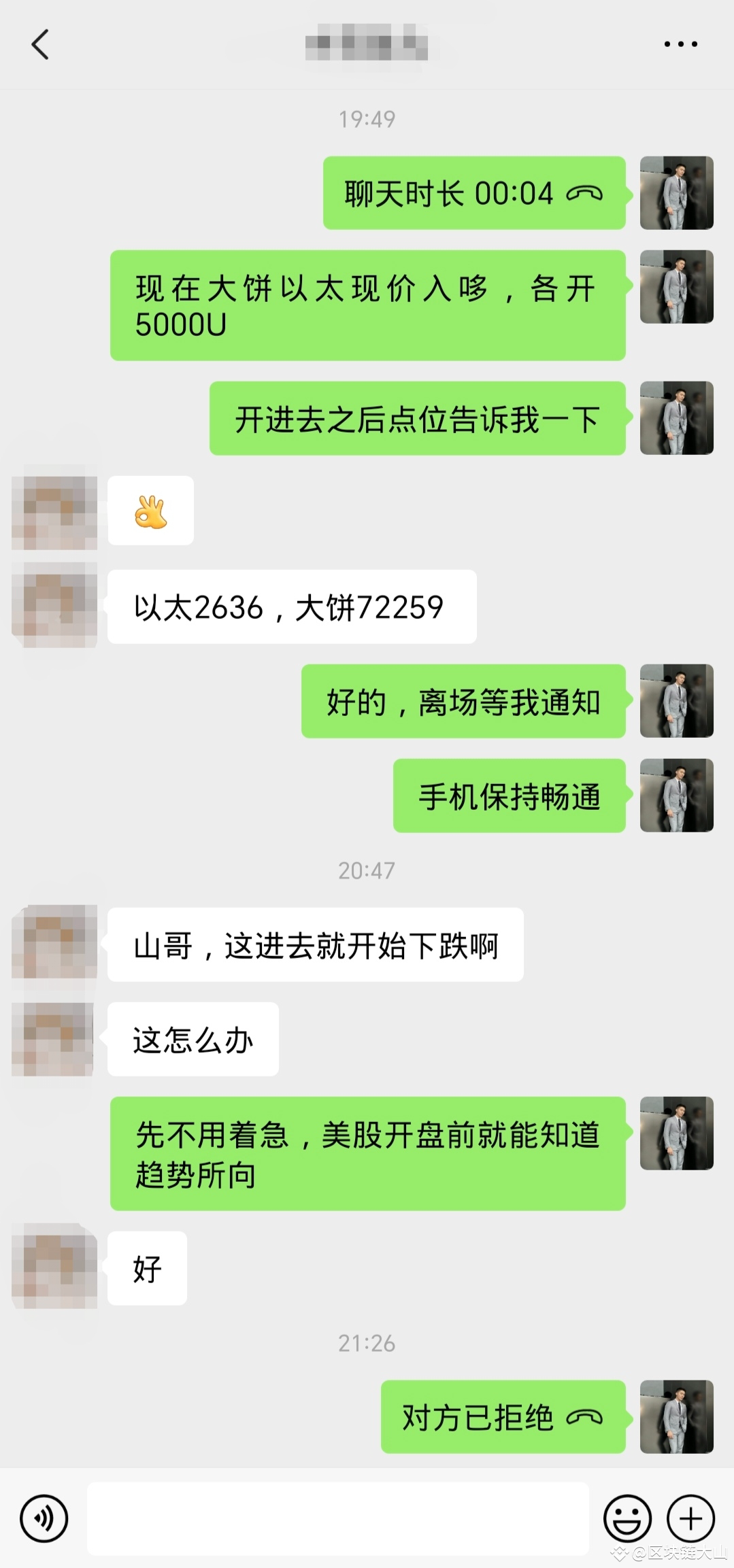Open the three-dot chat info menu

pos(680,45)
